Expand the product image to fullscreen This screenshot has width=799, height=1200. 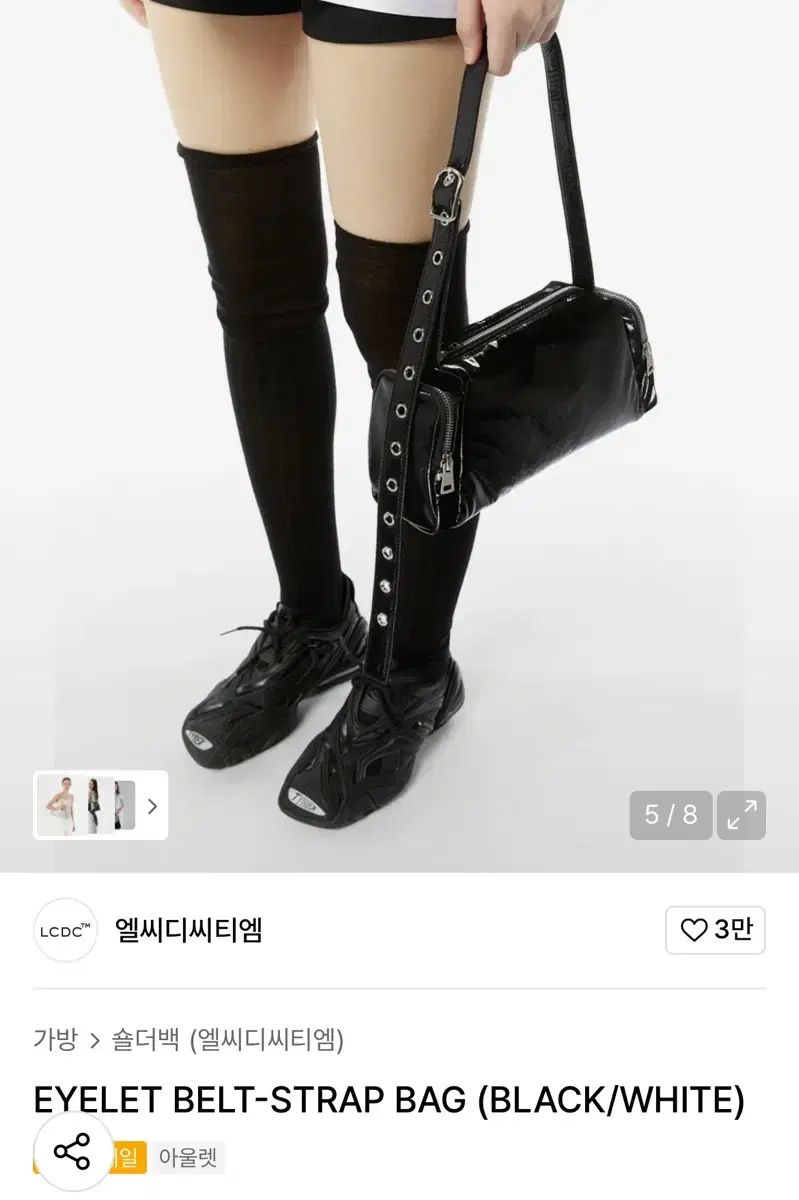[x=742, y=815]
